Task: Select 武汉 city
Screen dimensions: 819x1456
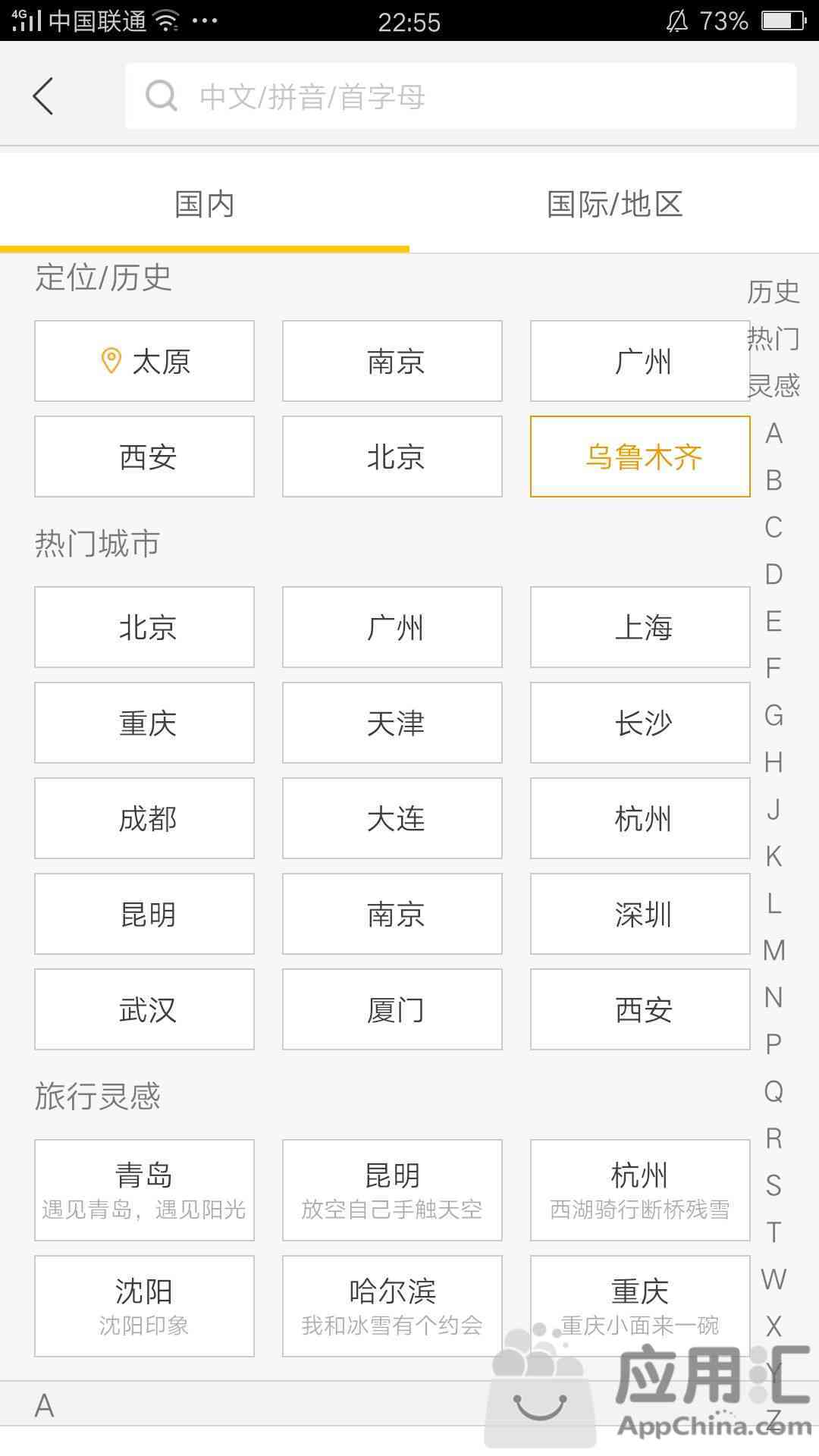Action: click(144, 1009)
